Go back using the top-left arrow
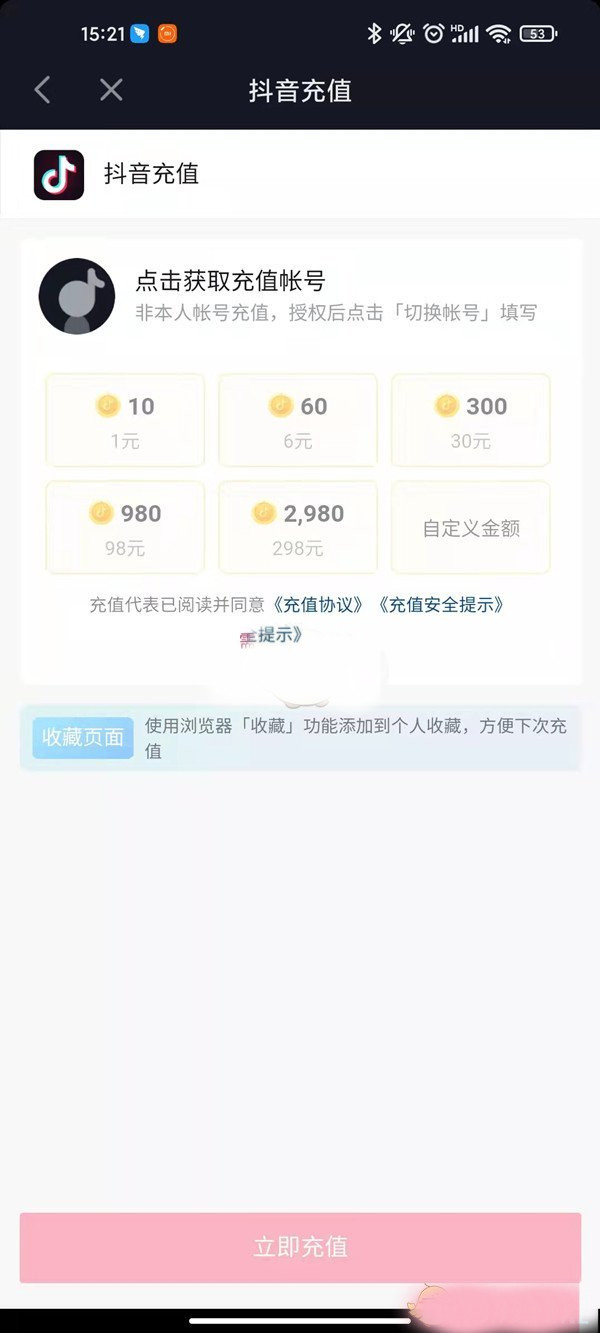The height and width of the screenshot is (1333, 600). pos(42,90)
